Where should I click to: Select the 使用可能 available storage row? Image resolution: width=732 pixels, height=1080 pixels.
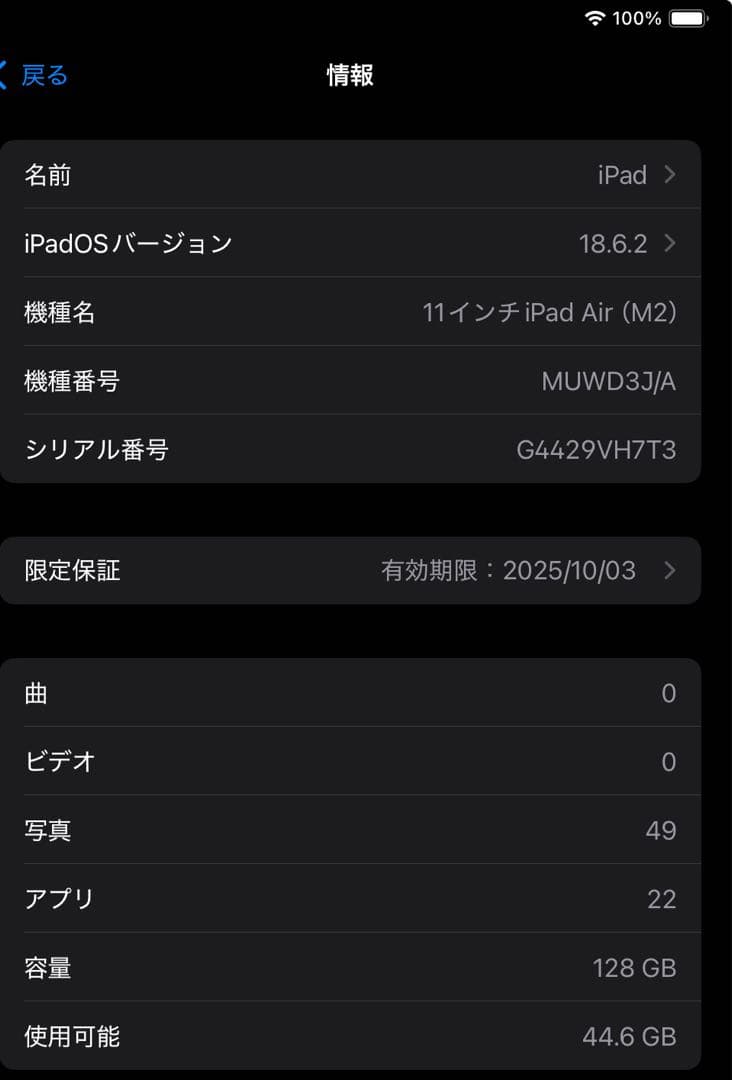[x=350, y=1037]
